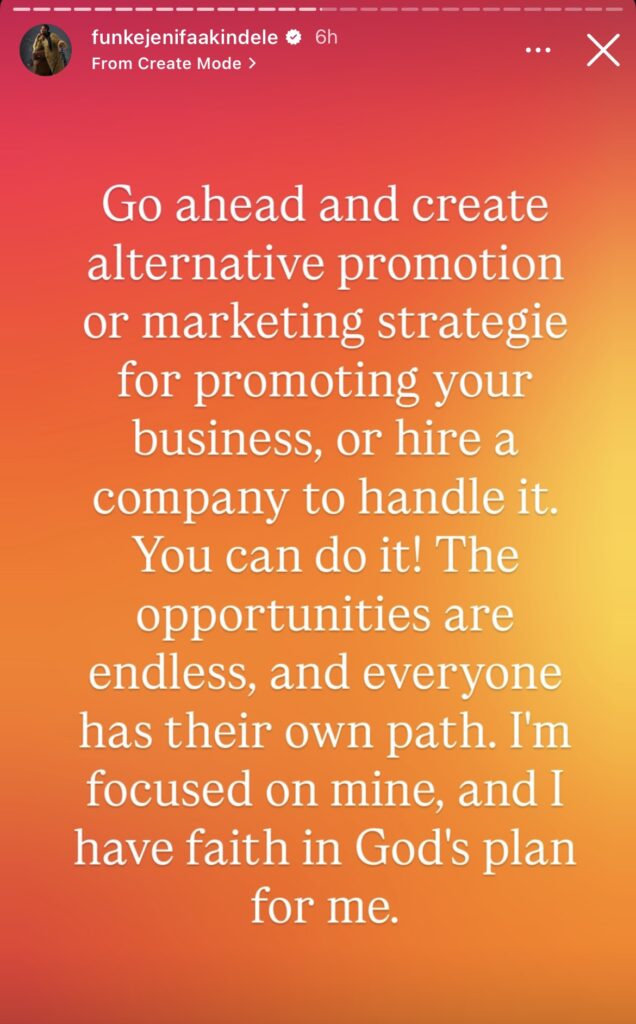This screenshot has width=636, height=1024.
Task: Close the story viewer
Action: [603, 49]
